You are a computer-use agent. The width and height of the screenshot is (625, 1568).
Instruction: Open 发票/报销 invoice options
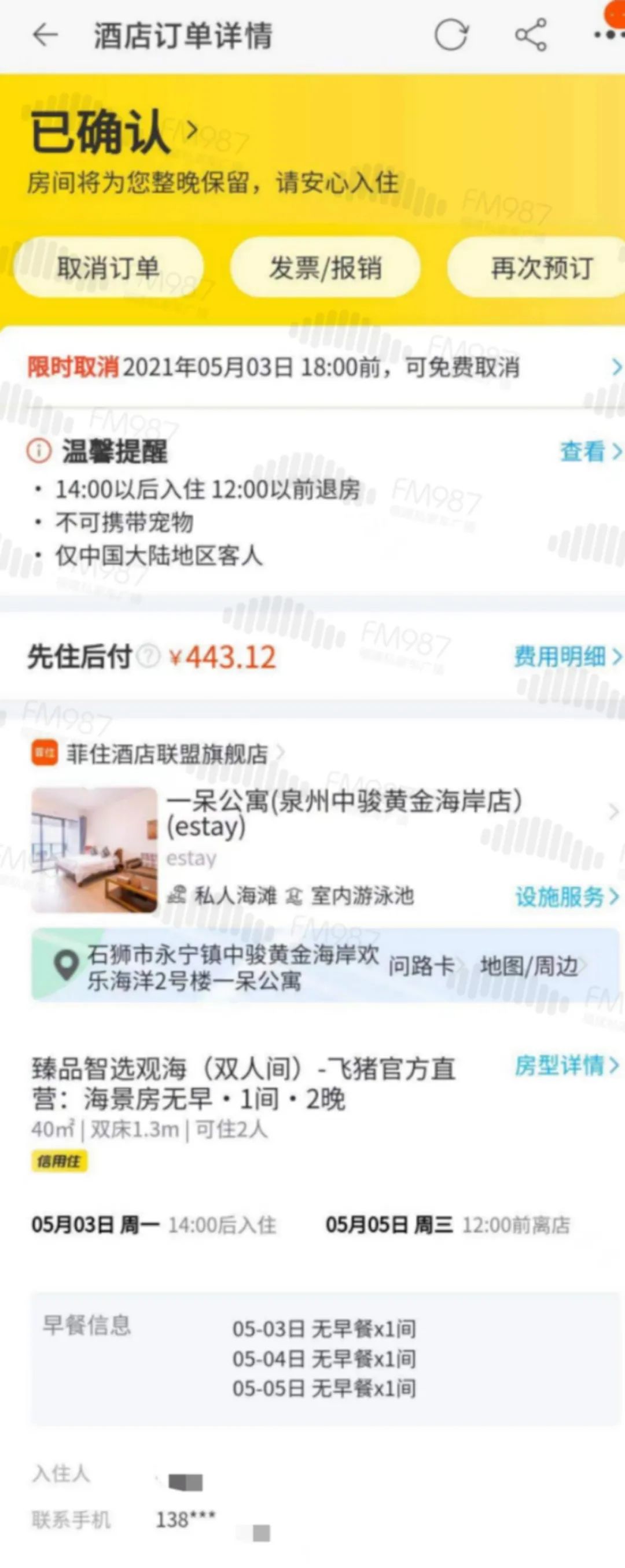point(325,268)
